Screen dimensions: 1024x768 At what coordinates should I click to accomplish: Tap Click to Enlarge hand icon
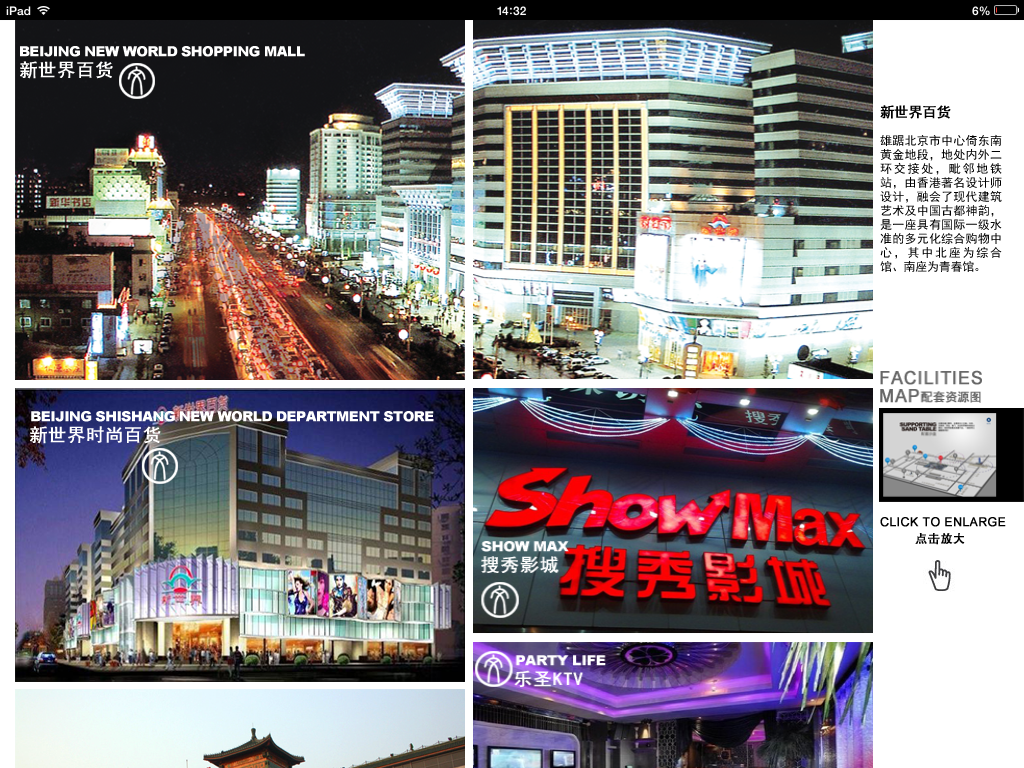(939, 575)
